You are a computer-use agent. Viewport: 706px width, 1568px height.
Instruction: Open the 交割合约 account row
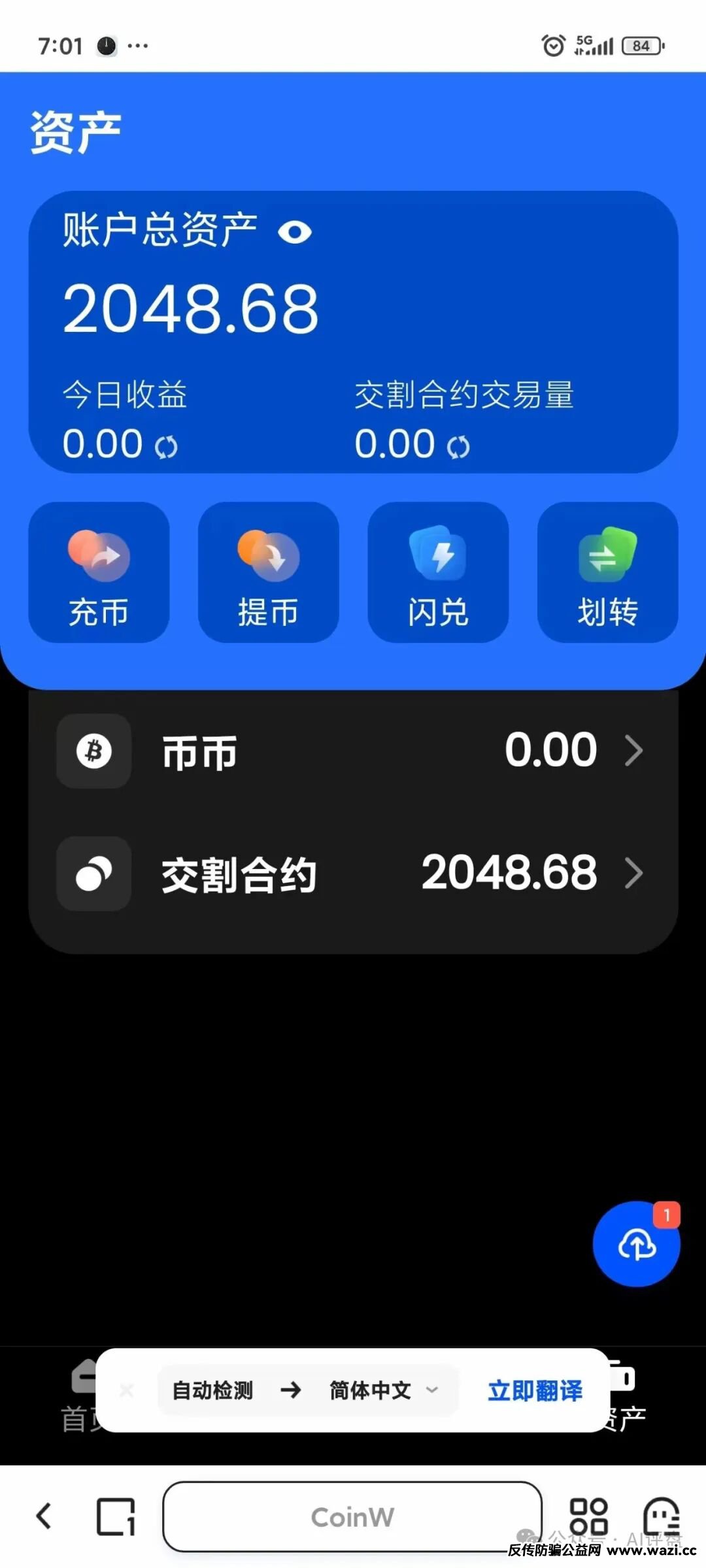point(353,874)
